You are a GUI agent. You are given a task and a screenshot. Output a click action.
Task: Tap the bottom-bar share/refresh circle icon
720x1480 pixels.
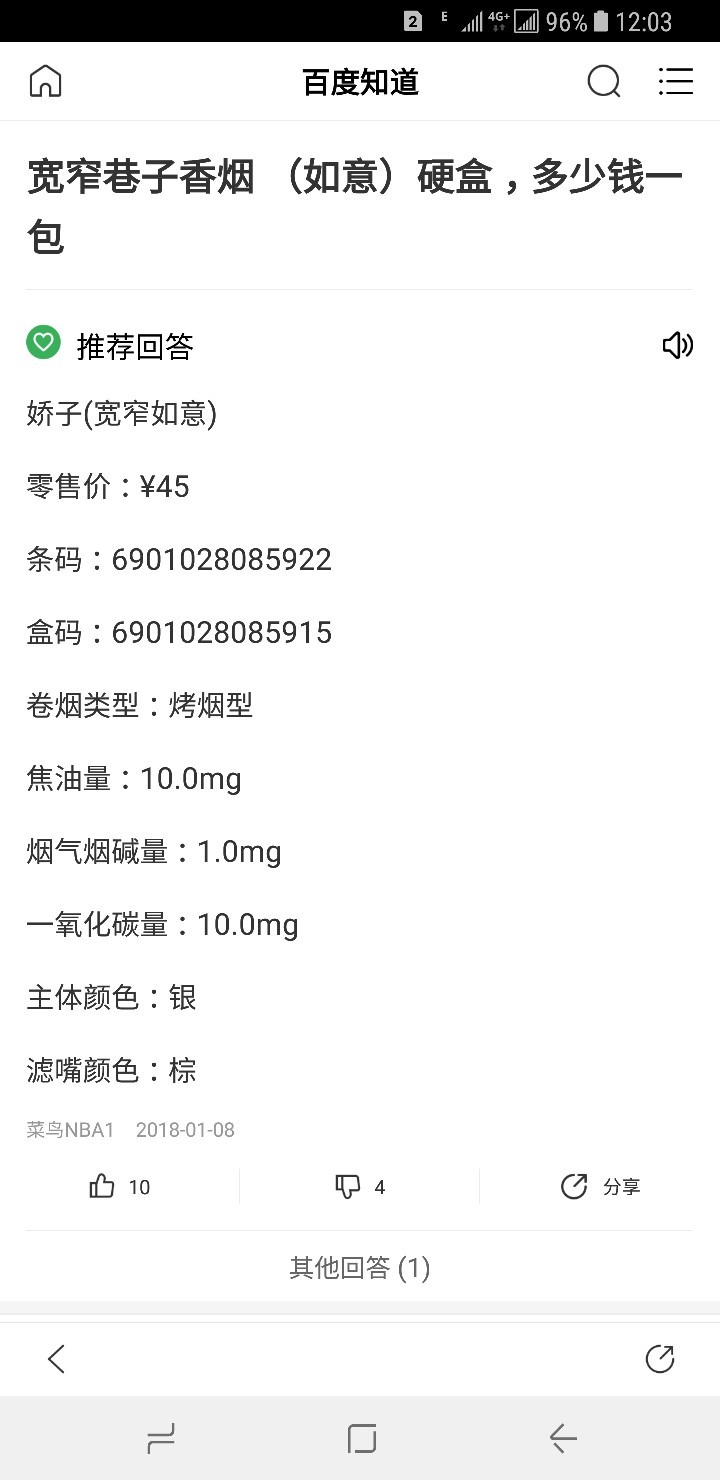click(x=660, y=1359)
